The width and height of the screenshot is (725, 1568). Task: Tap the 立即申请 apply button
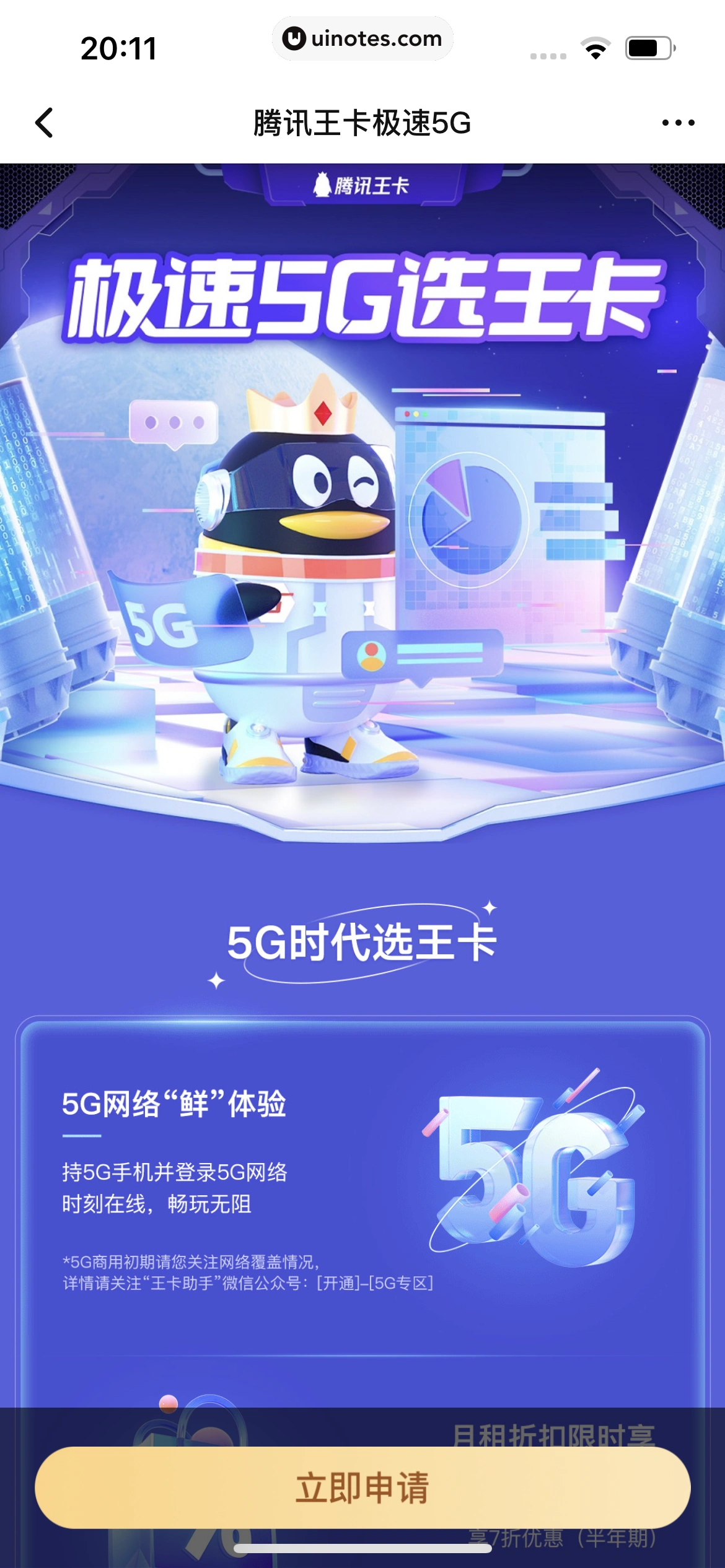click(x=362, y=1487)
